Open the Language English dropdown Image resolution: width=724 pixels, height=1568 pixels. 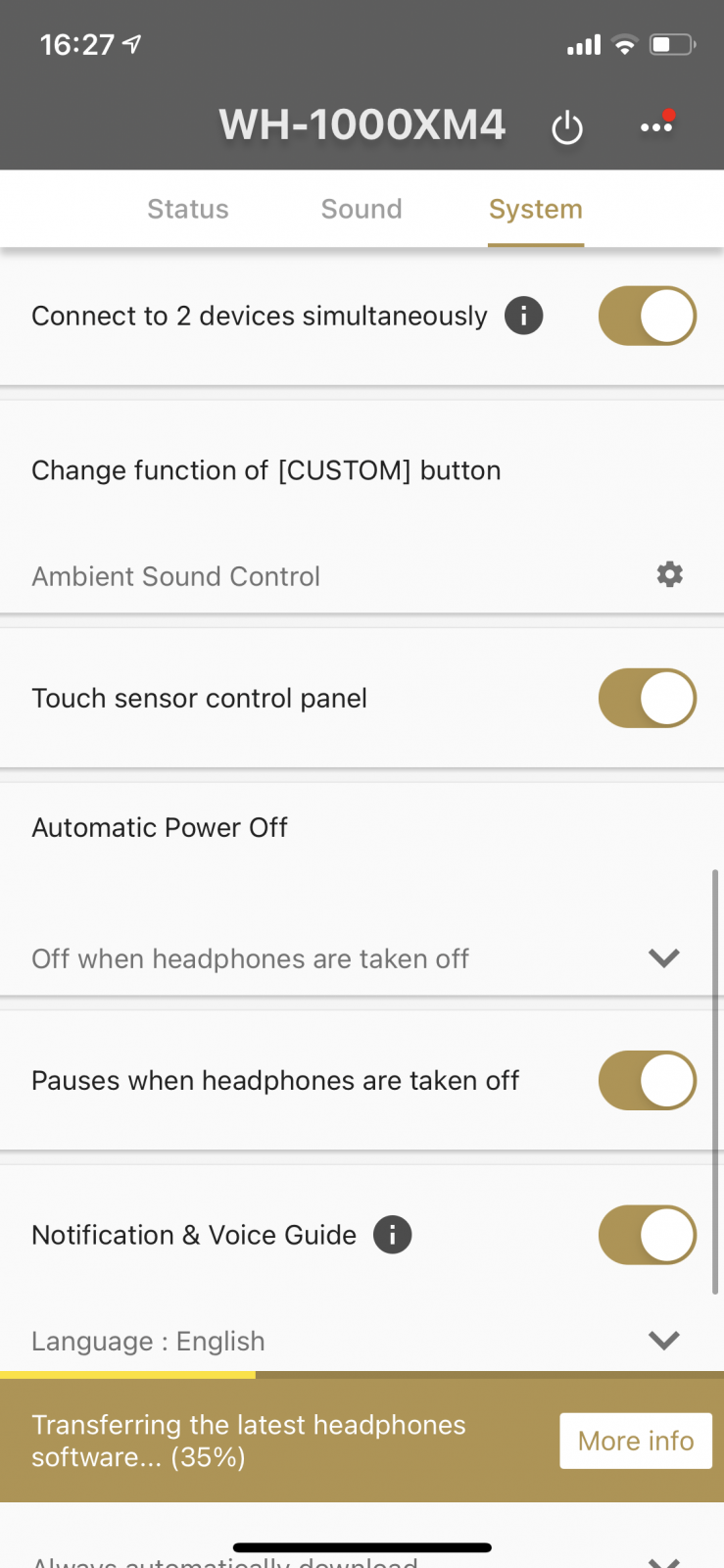663,1340
